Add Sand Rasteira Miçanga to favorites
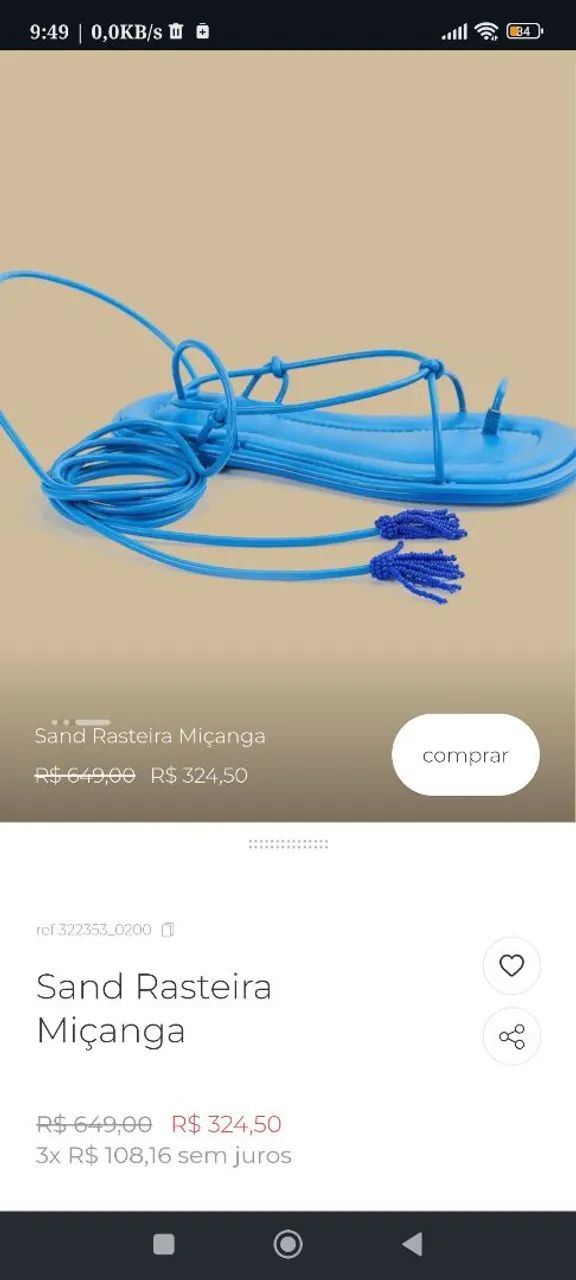The width and height of the screenshot is (576, 1280). (512, 966)
